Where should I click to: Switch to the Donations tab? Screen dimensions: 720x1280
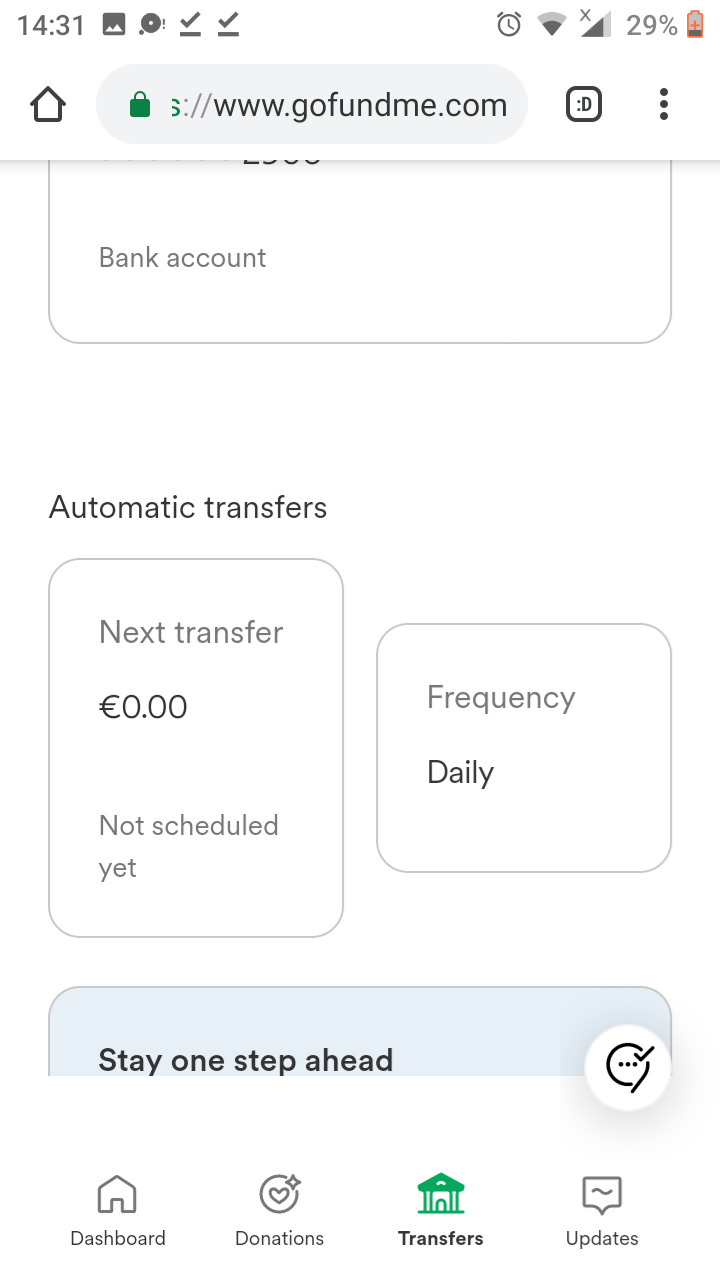click(279, 1210)
